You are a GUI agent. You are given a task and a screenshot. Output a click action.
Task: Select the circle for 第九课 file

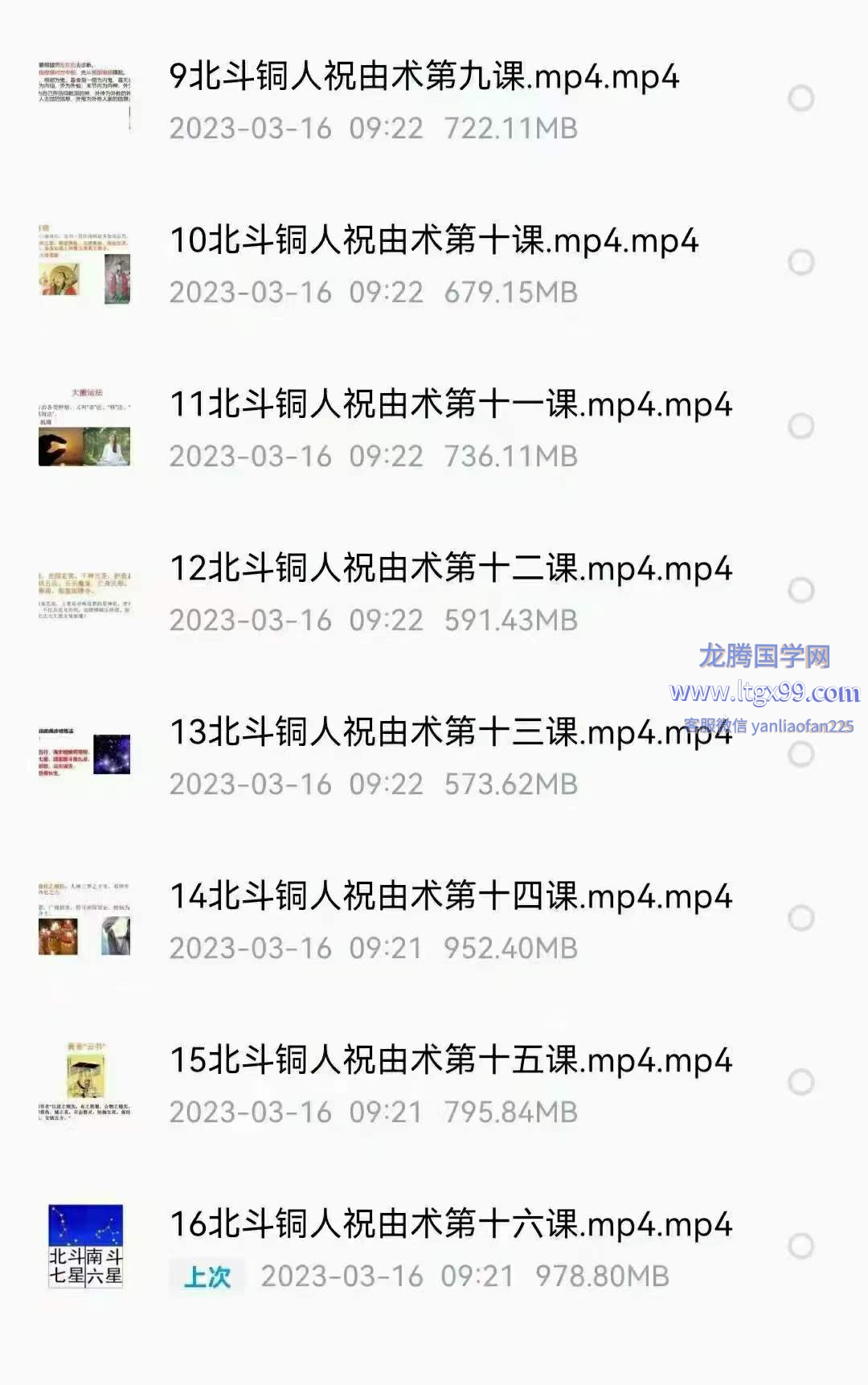point(800,99)
